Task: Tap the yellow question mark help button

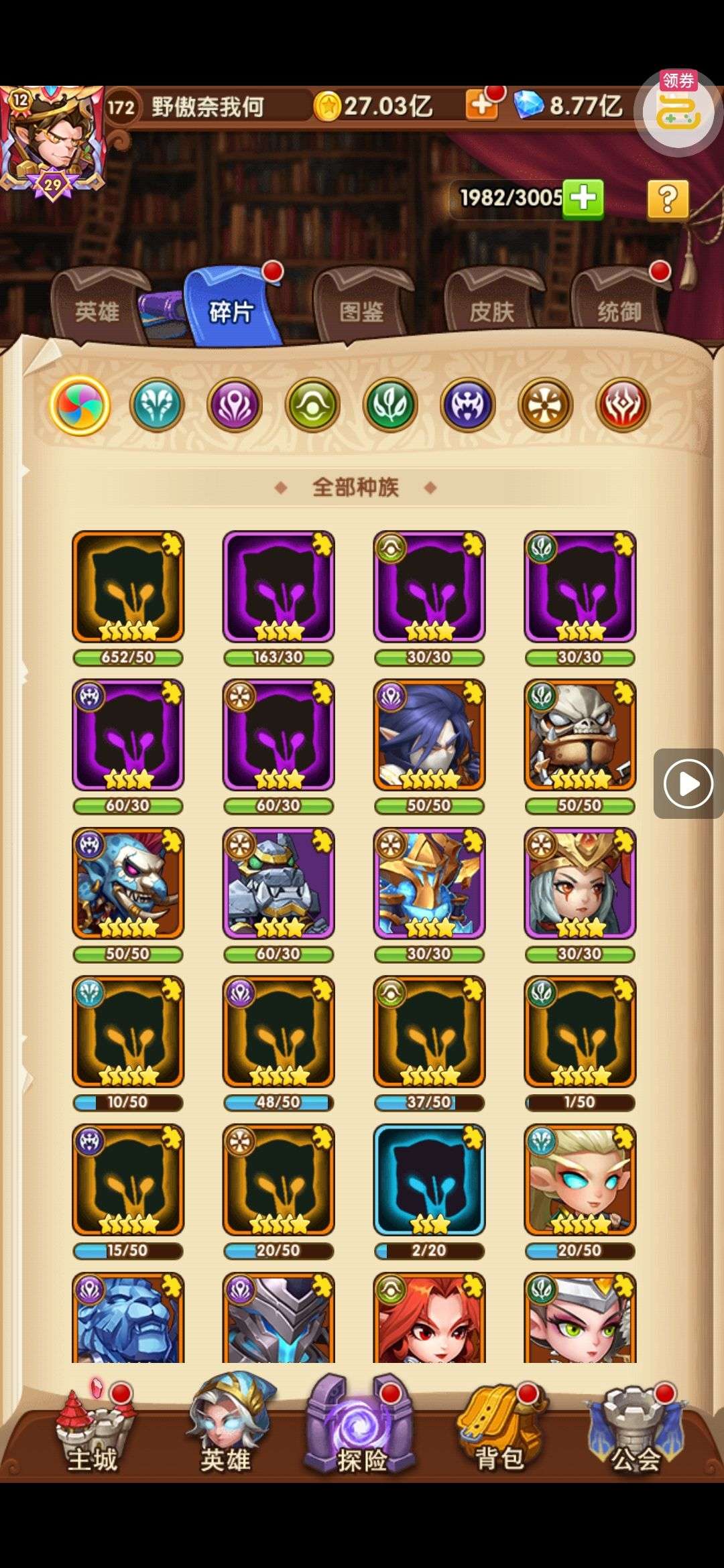Action: point(667,199)
